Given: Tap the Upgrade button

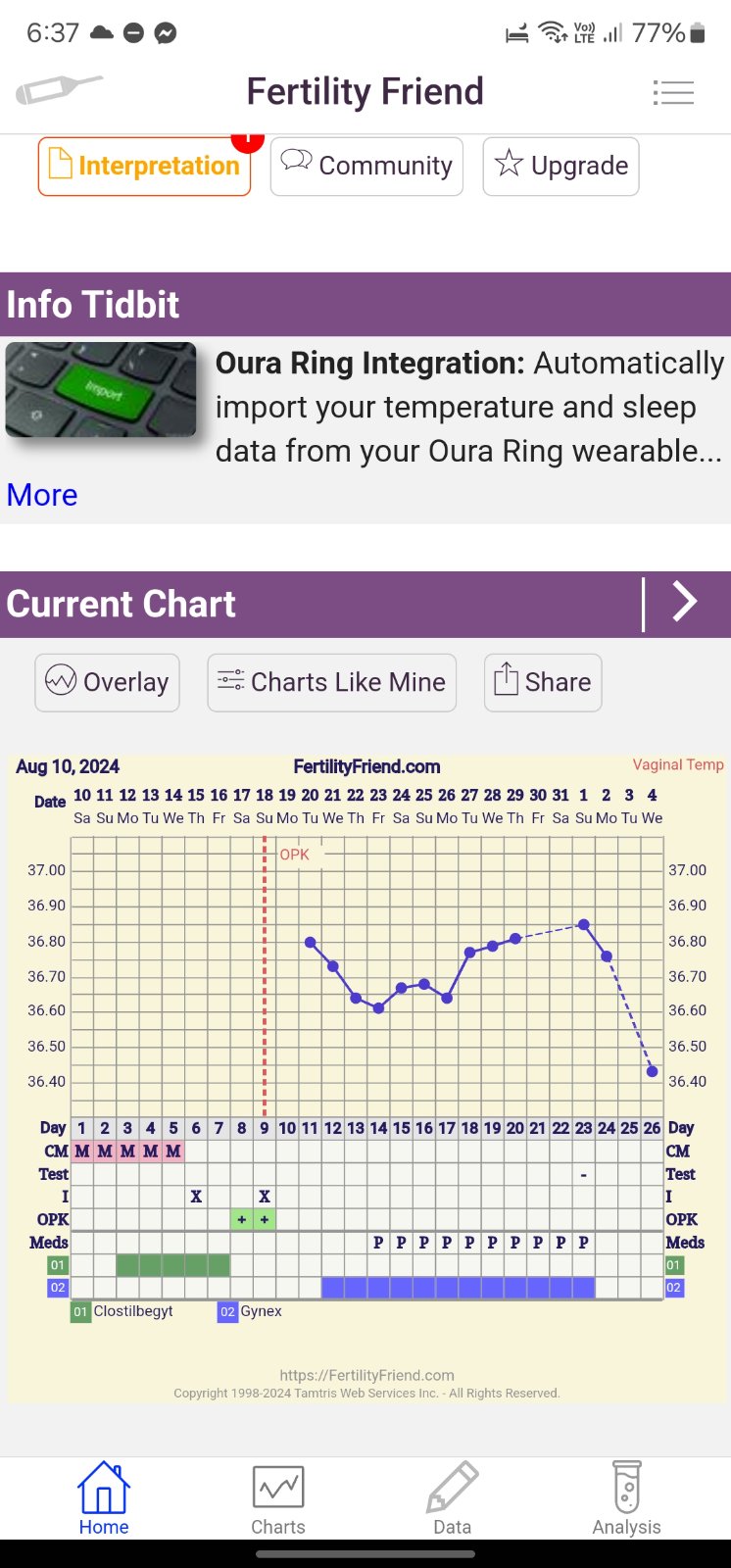Looking at the screenshot, I should click(560, 166).
